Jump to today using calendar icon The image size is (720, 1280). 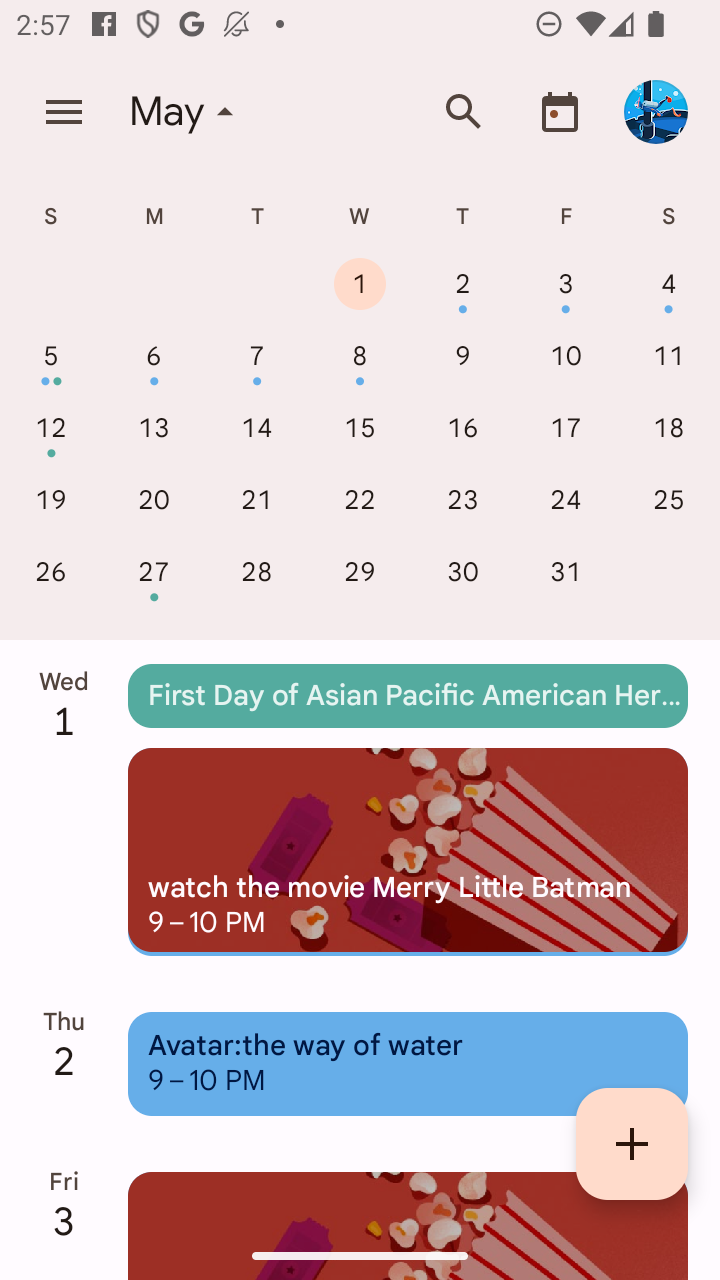(560, 112)
